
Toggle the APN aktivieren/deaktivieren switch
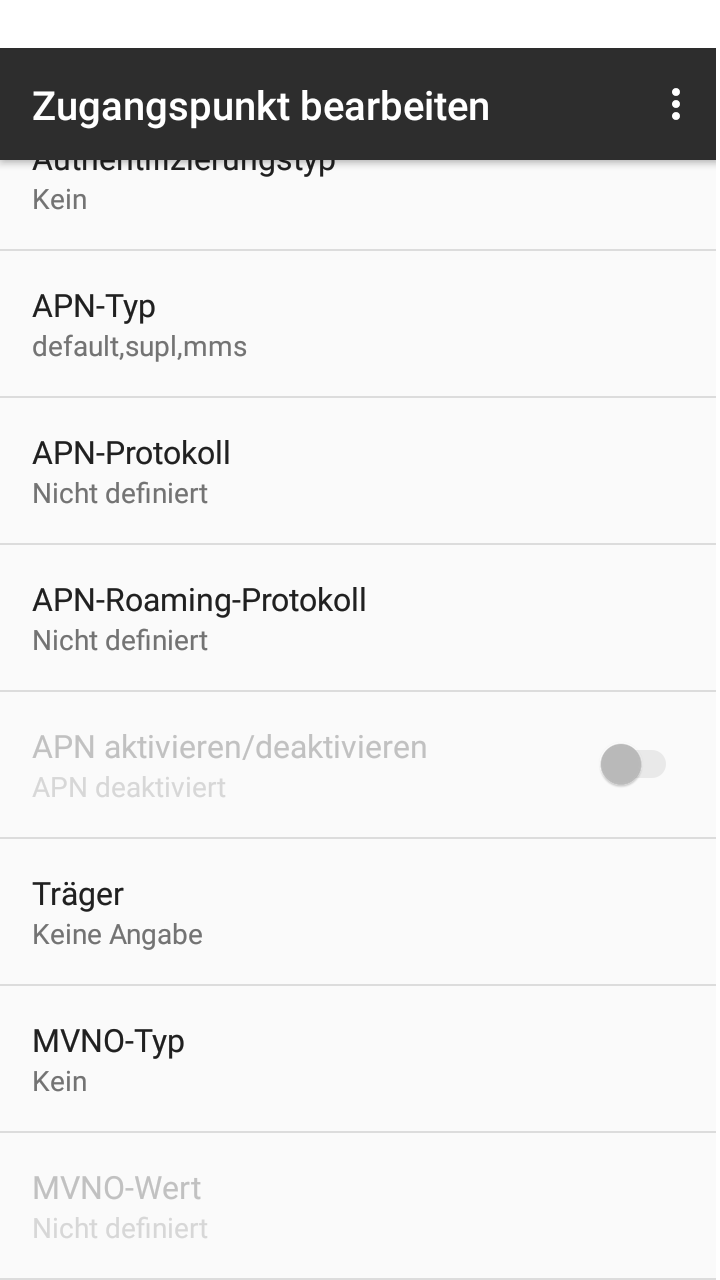[x=632, y=765]
